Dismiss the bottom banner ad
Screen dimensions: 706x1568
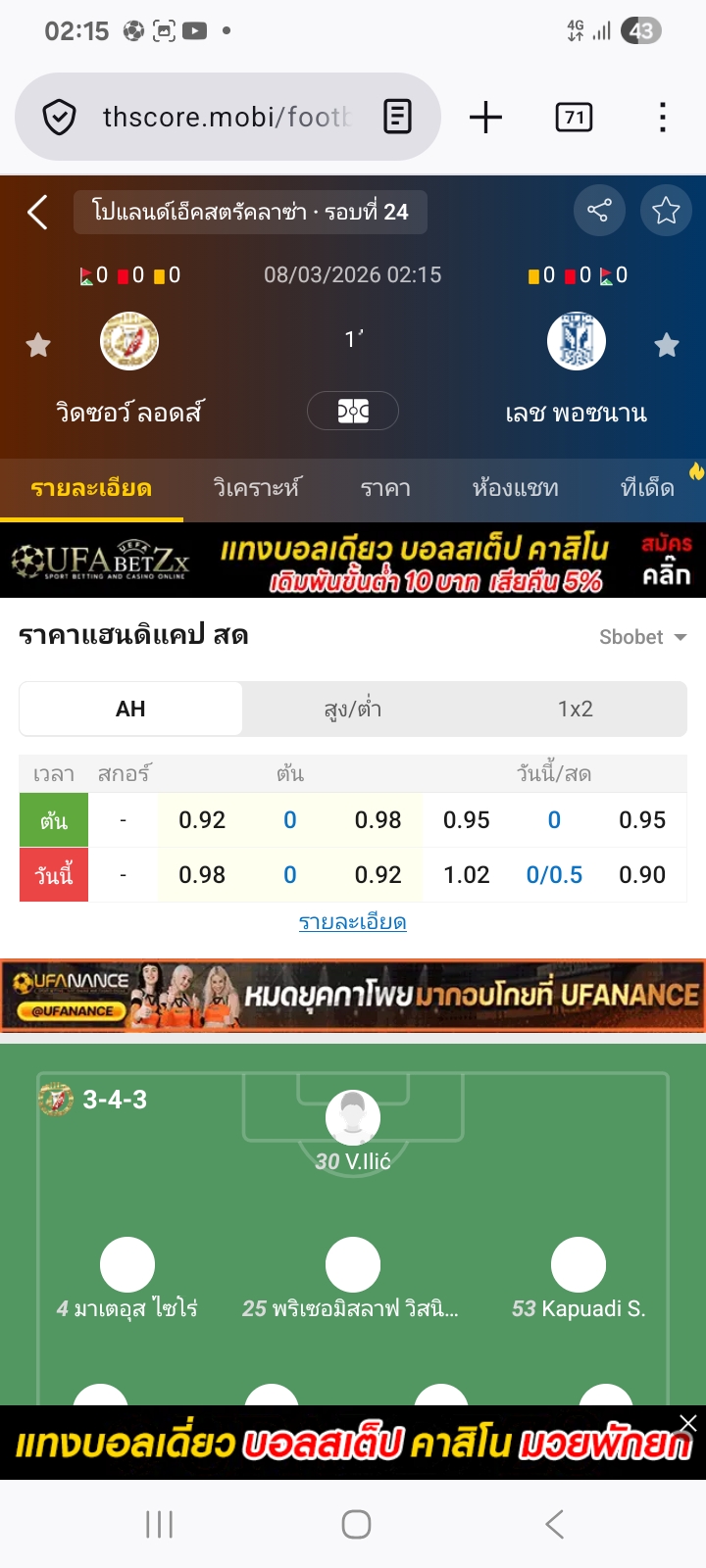coord(688,1423)
